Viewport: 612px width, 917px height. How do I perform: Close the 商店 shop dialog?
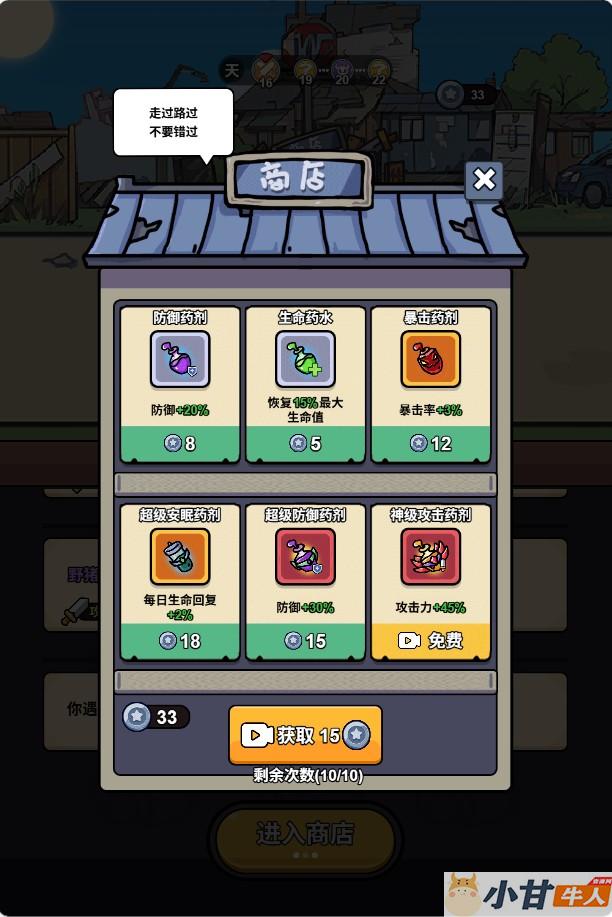[x=484, y=180]
